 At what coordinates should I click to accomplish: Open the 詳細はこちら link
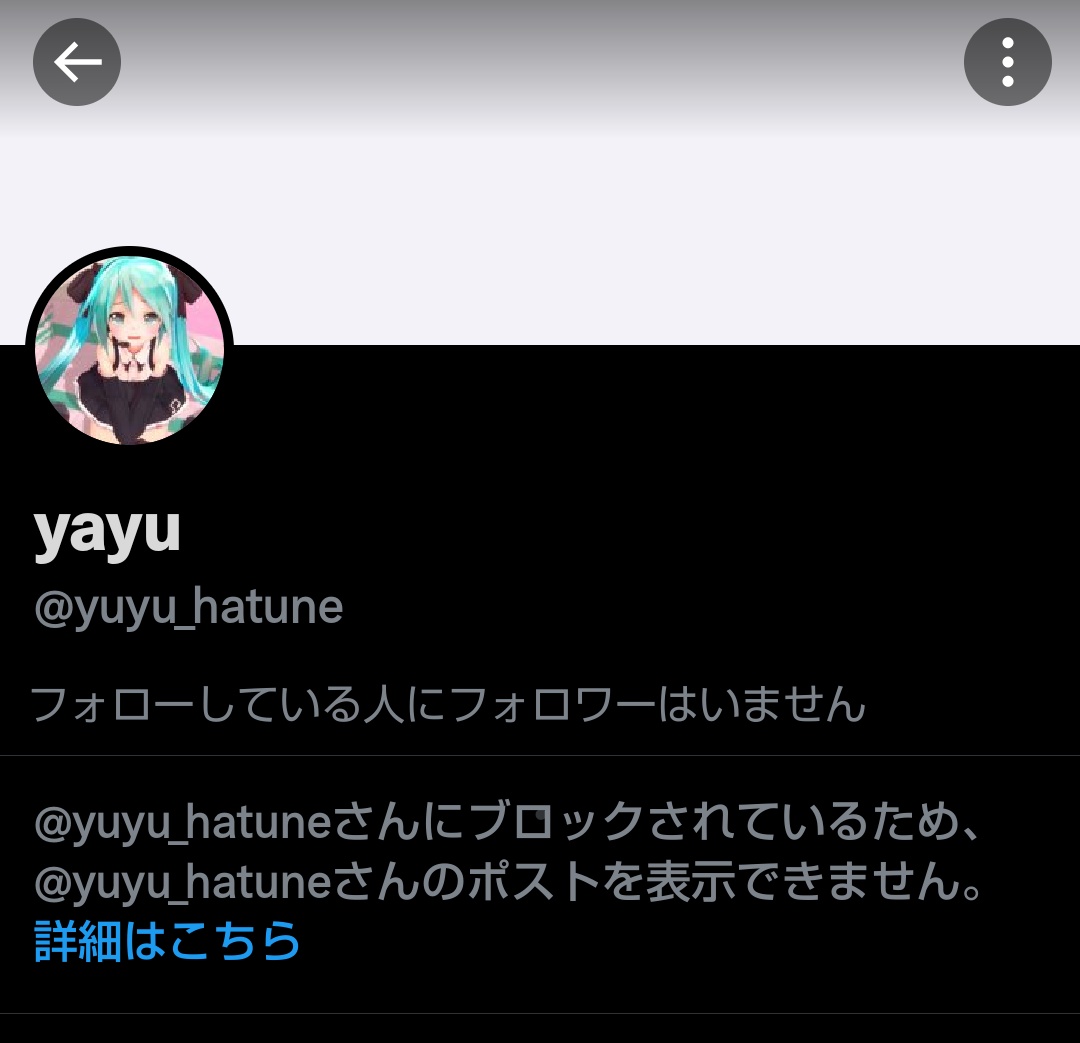(x=167, y=941)
